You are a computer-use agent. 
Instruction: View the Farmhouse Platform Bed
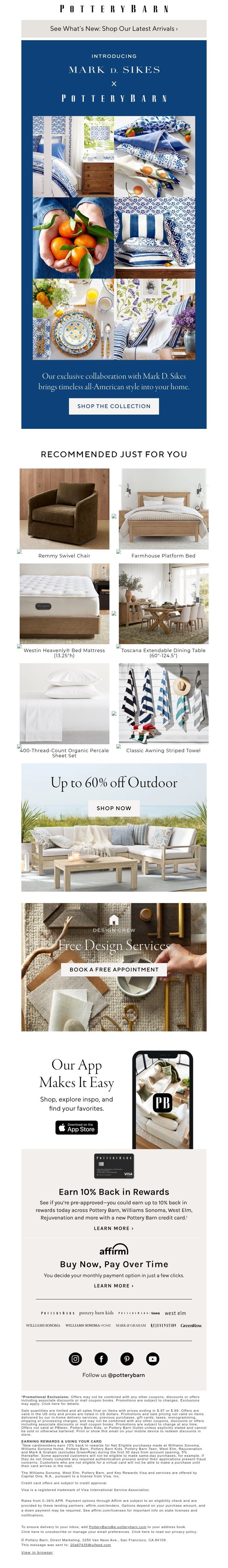[163, 509]
